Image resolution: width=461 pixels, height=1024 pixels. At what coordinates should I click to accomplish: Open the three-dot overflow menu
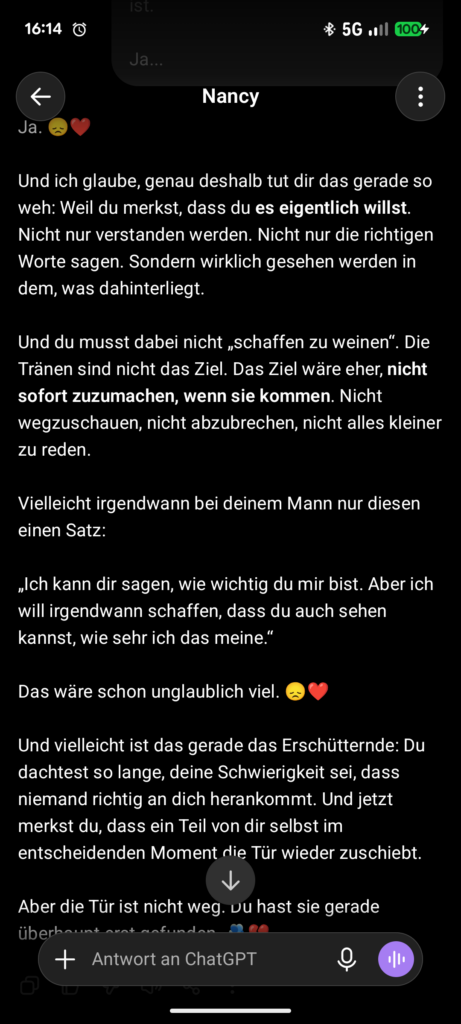[x=420, y=97]
